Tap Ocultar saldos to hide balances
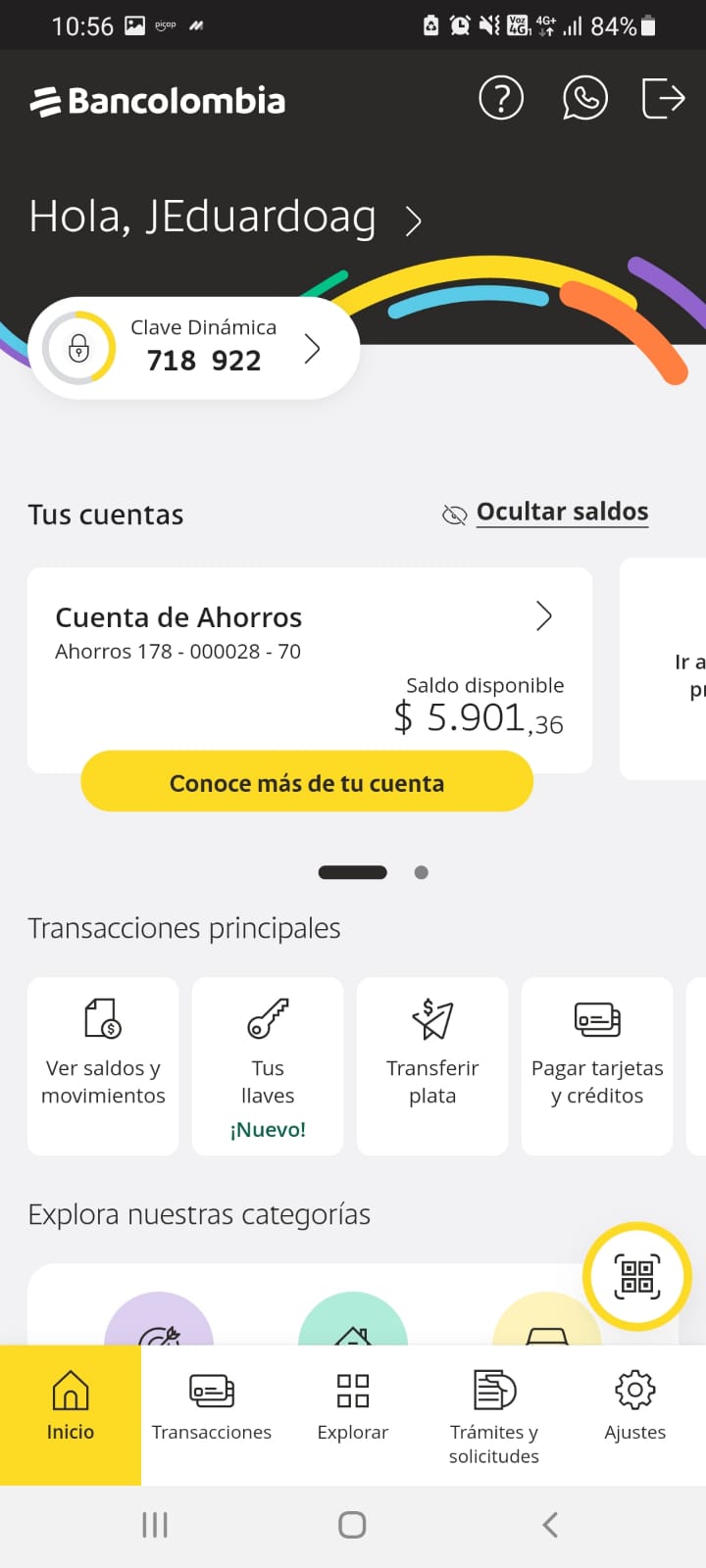This screenshot has width=706, height=1568. click(561, 513)
